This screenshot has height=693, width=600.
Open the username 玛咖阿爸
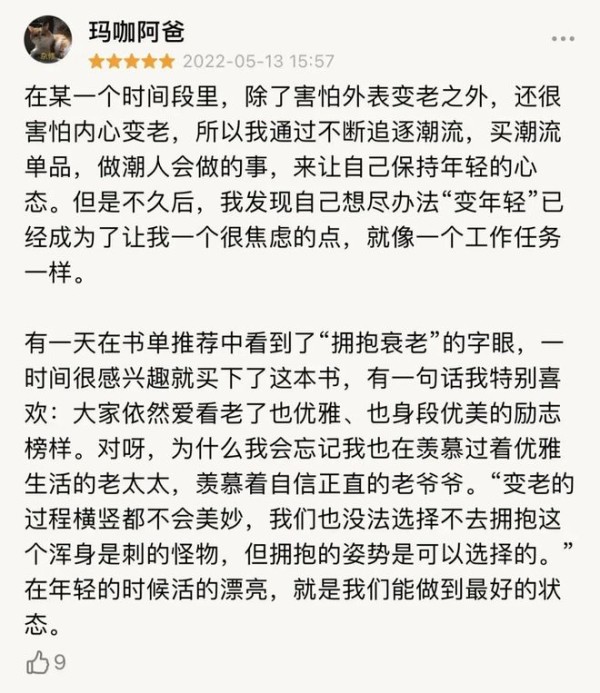click(x=136, y=31)
